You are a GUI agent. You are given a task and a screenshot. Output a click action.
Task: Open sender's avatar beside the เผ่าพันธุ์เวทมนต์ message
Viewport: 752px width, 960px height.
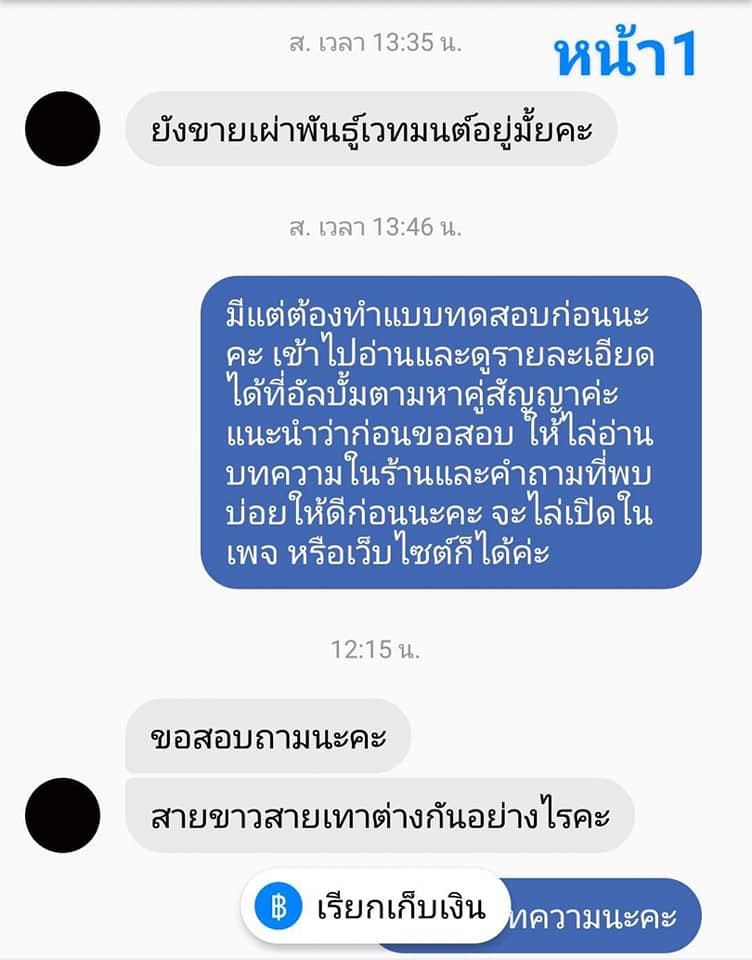62,129
